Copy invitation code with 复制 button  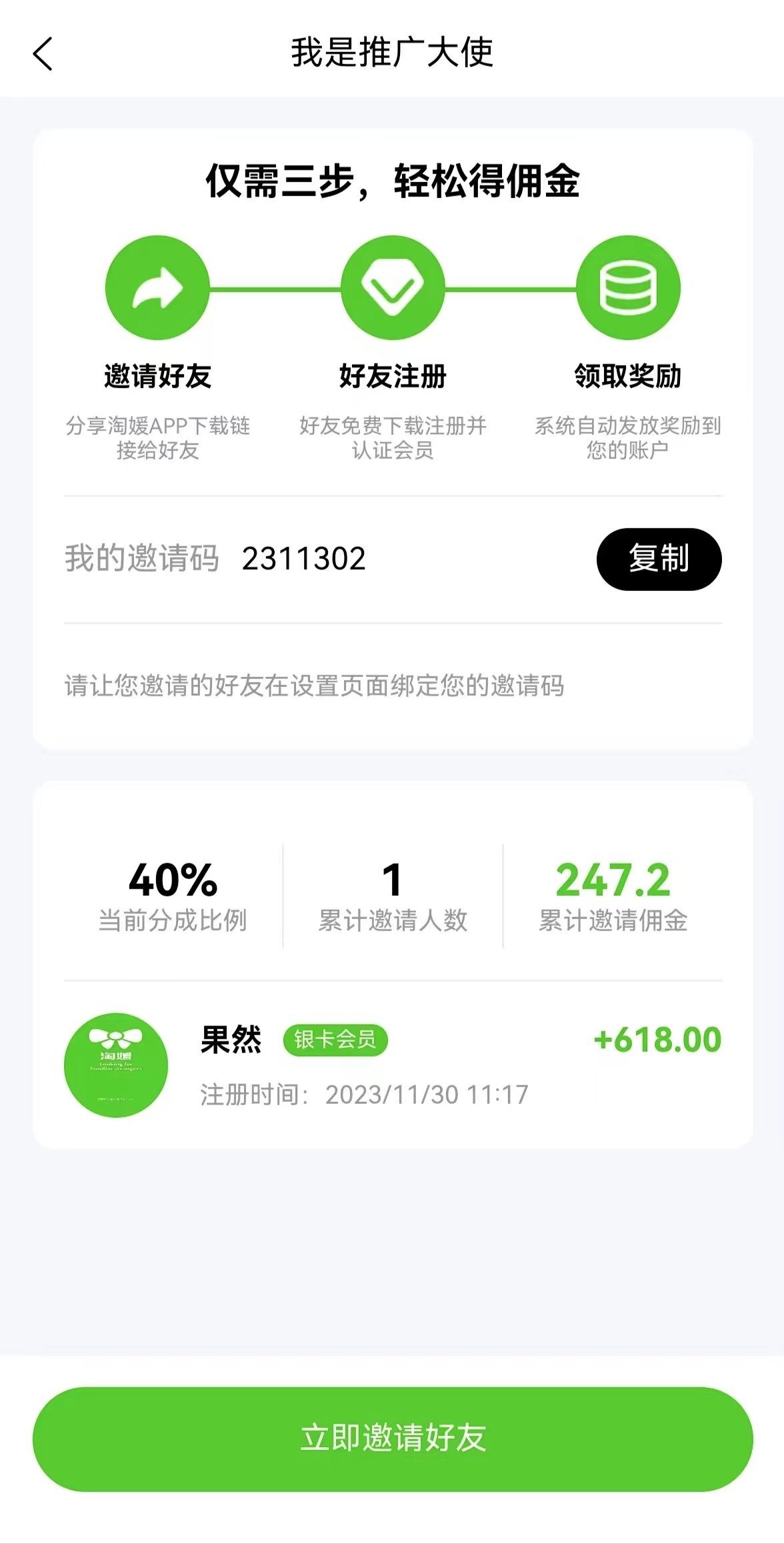click(658, 559)
